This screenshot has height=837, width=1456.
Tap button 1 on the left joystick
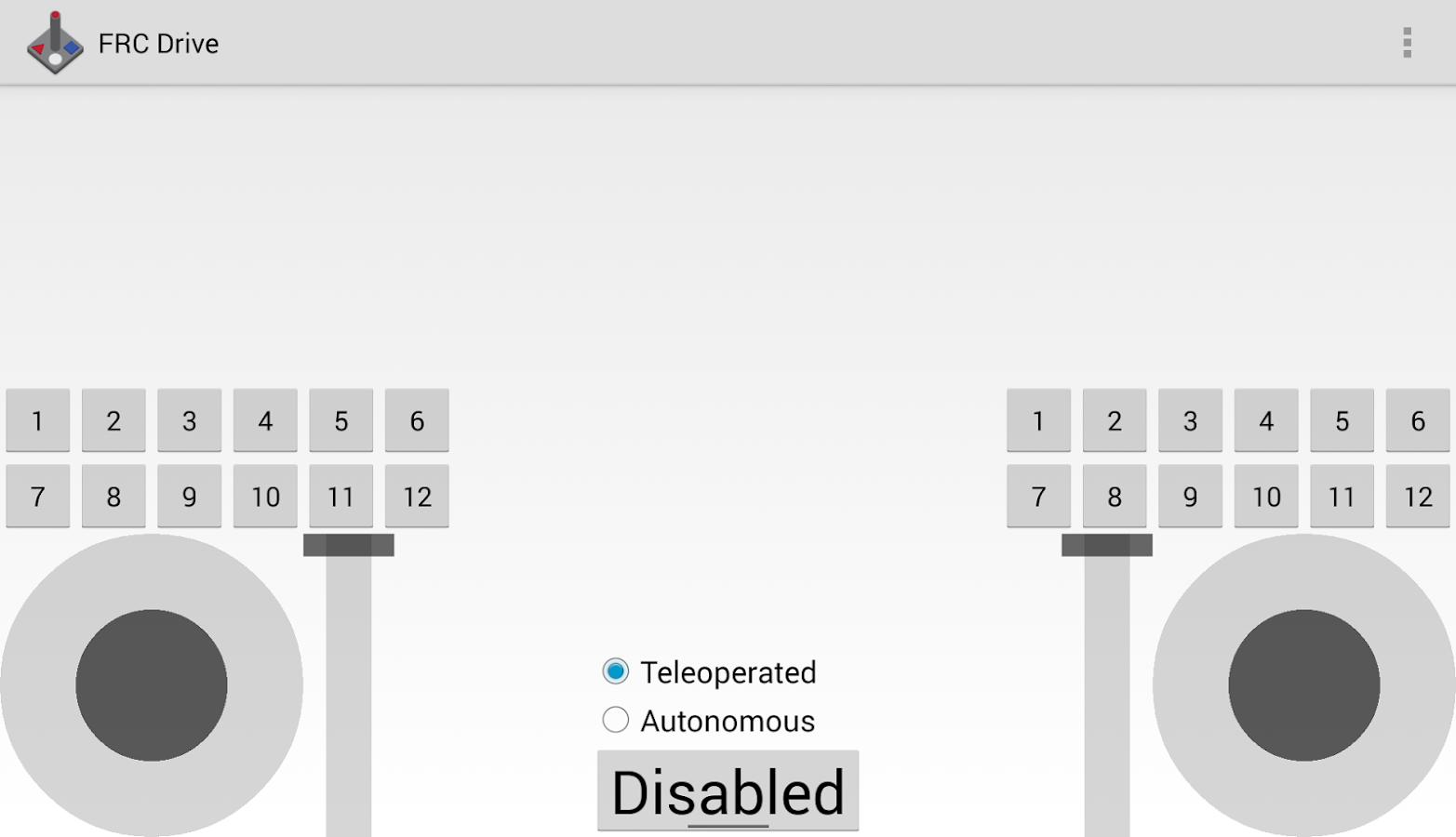[38, 420]
